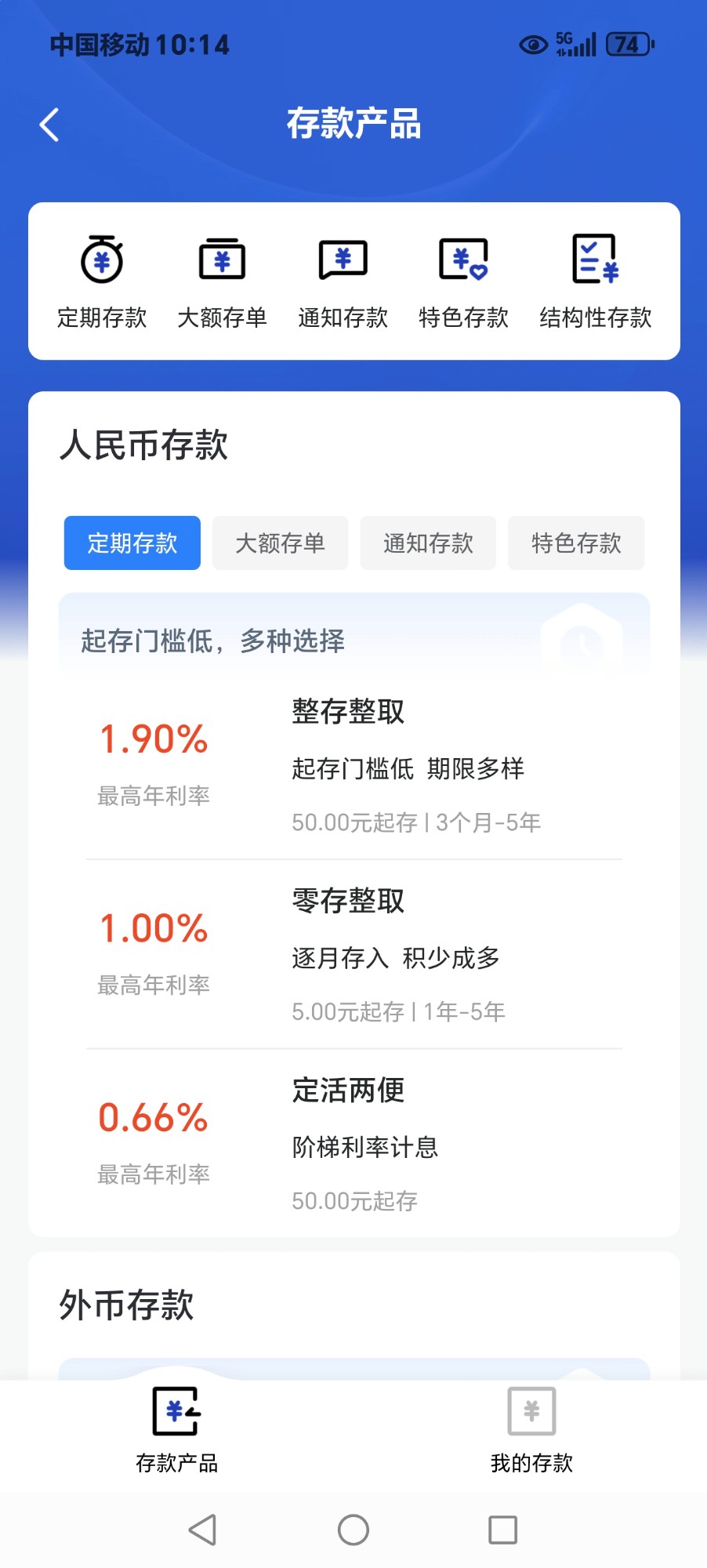The width and height of the screenshot is (707, 1568).
Task: Switch to 特色存款 chip under 人民币存款
Action: click(576, 543)
